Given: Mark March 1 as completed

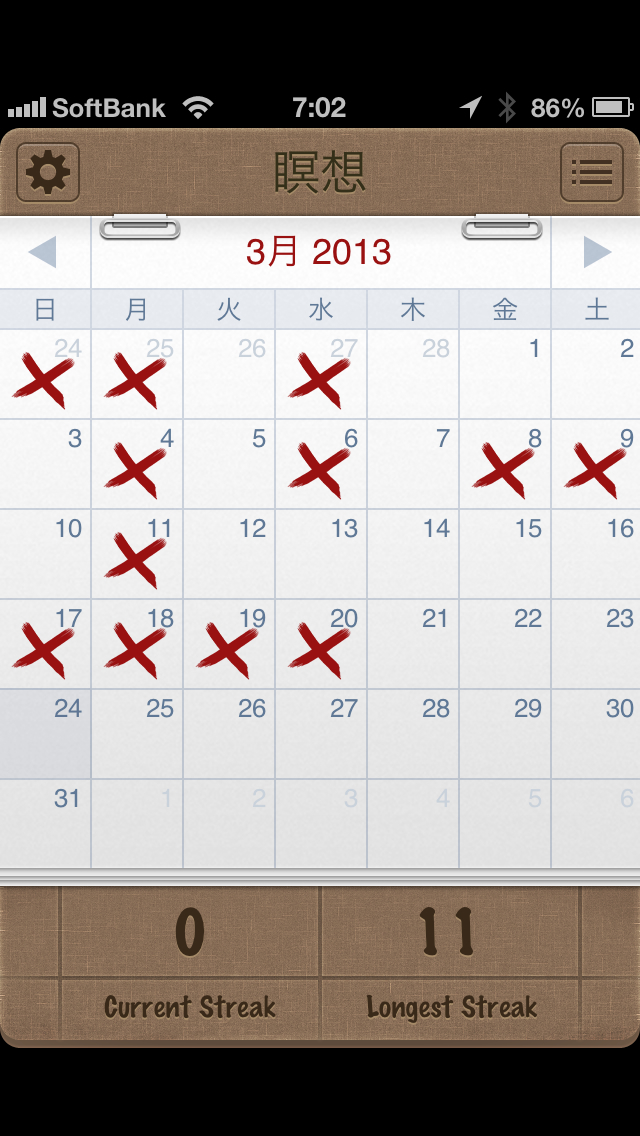Looking at the screenshot, I should tap(505, 375).
